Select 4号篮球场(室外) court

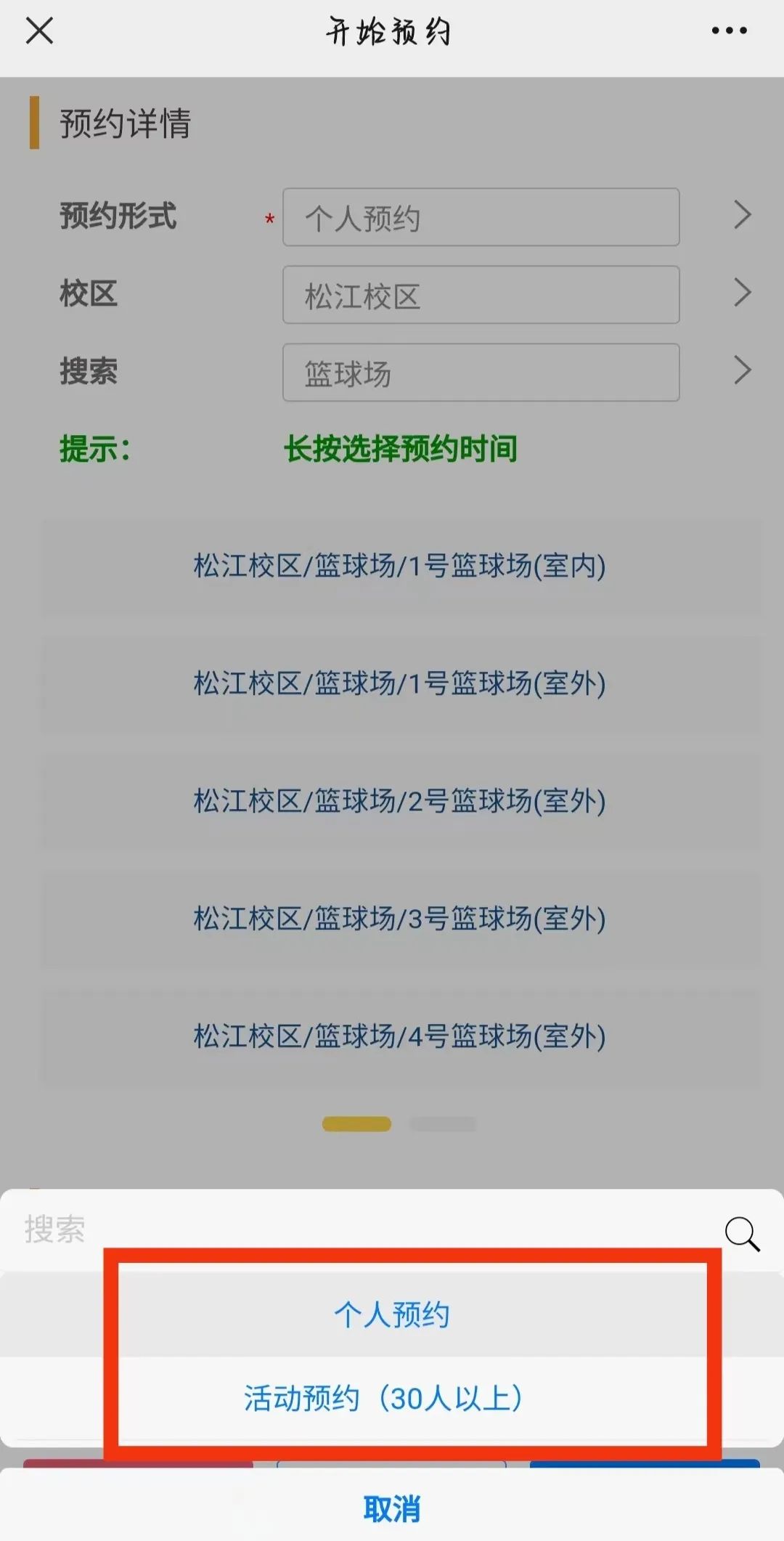tap(399, 1037)
